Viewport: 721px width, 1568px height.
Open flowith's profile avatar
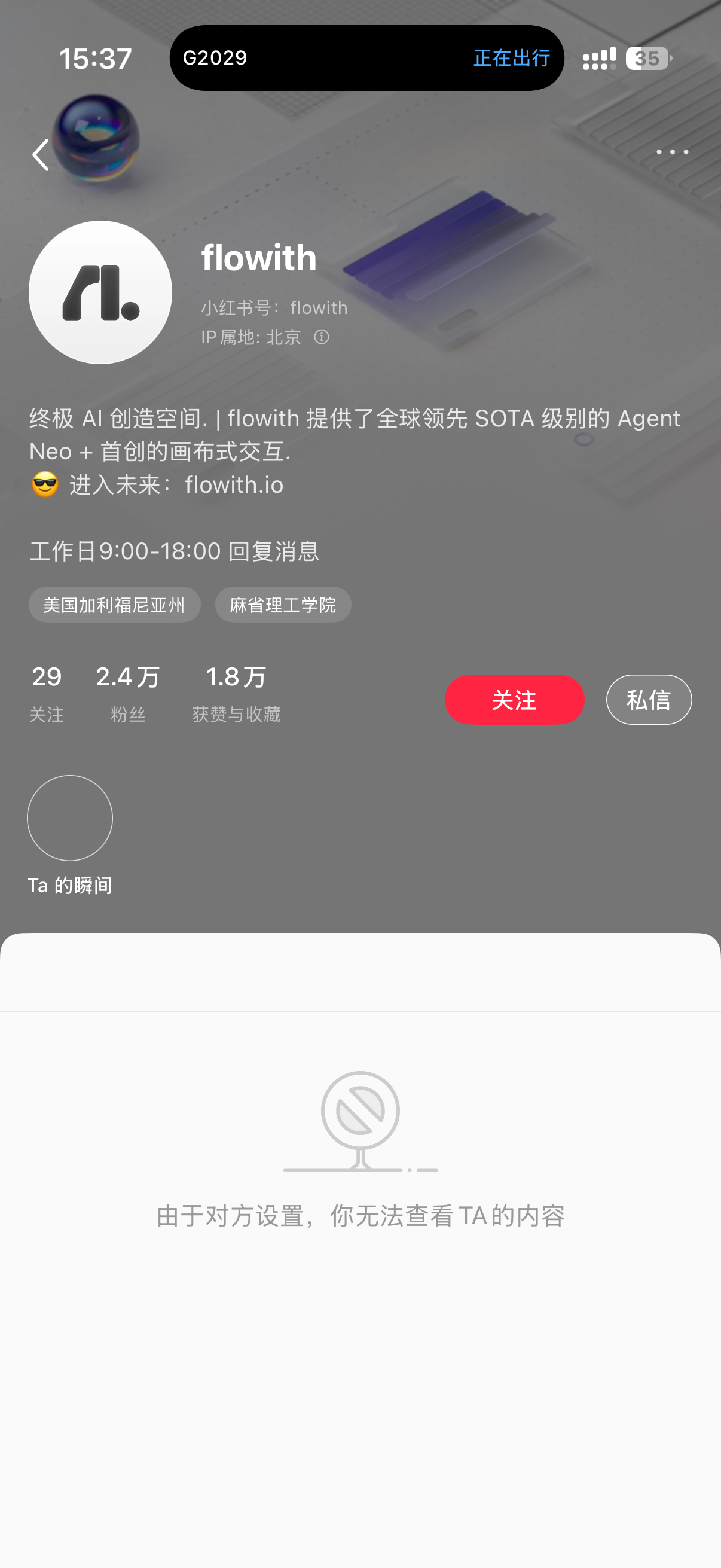point(100,292)
